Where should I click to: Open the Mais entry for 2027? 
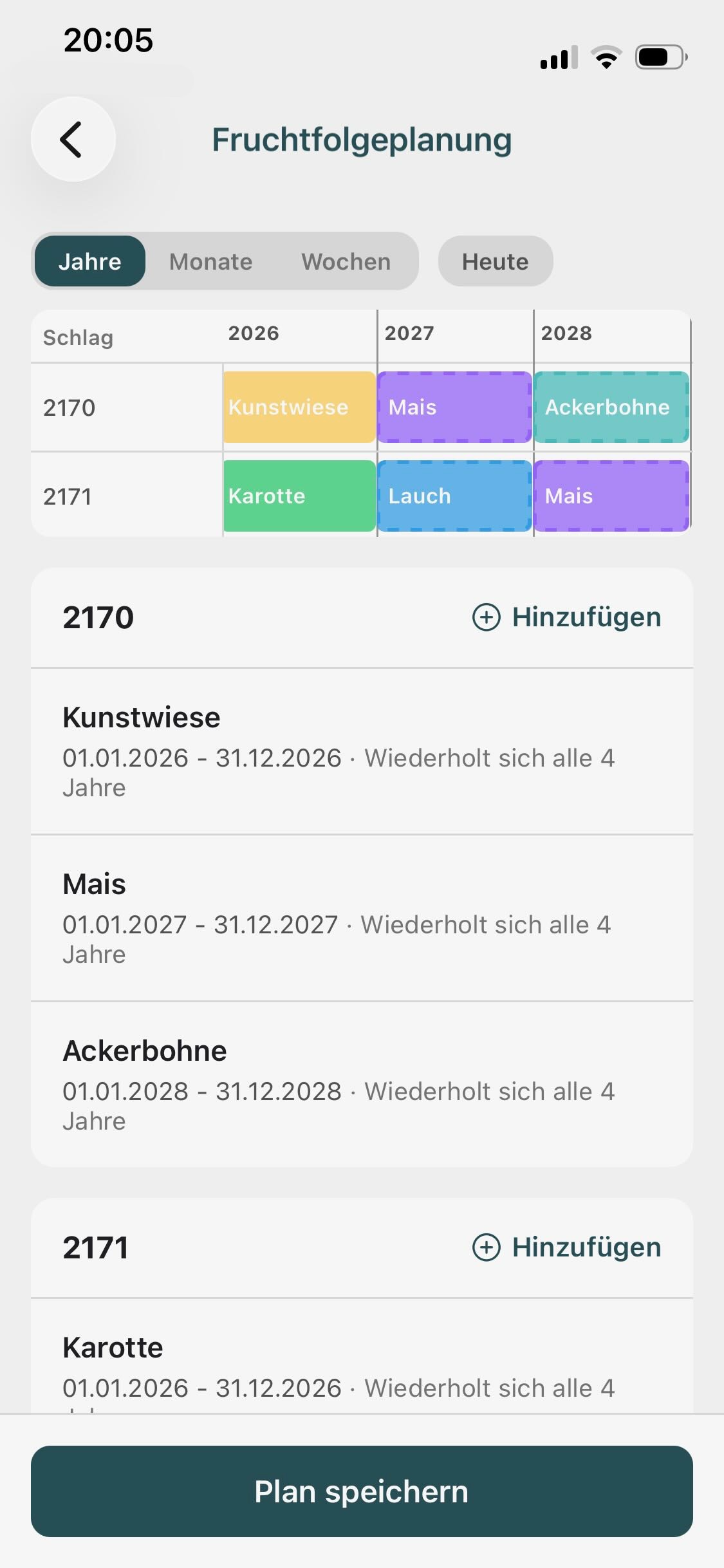tap(362, 918)
